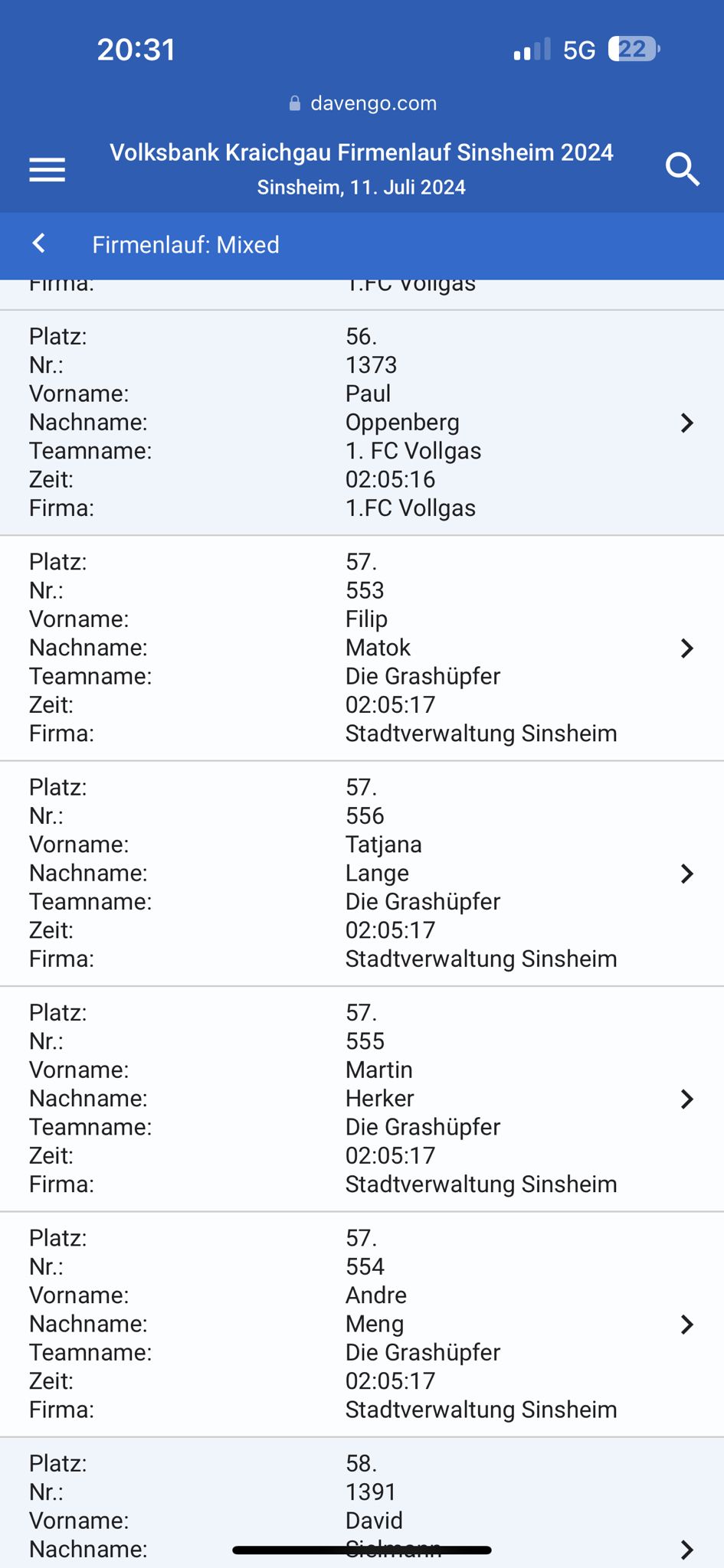Tap the davengo.com address bar
Viewport: 724px width, 1568px height.
pos(362,103)
